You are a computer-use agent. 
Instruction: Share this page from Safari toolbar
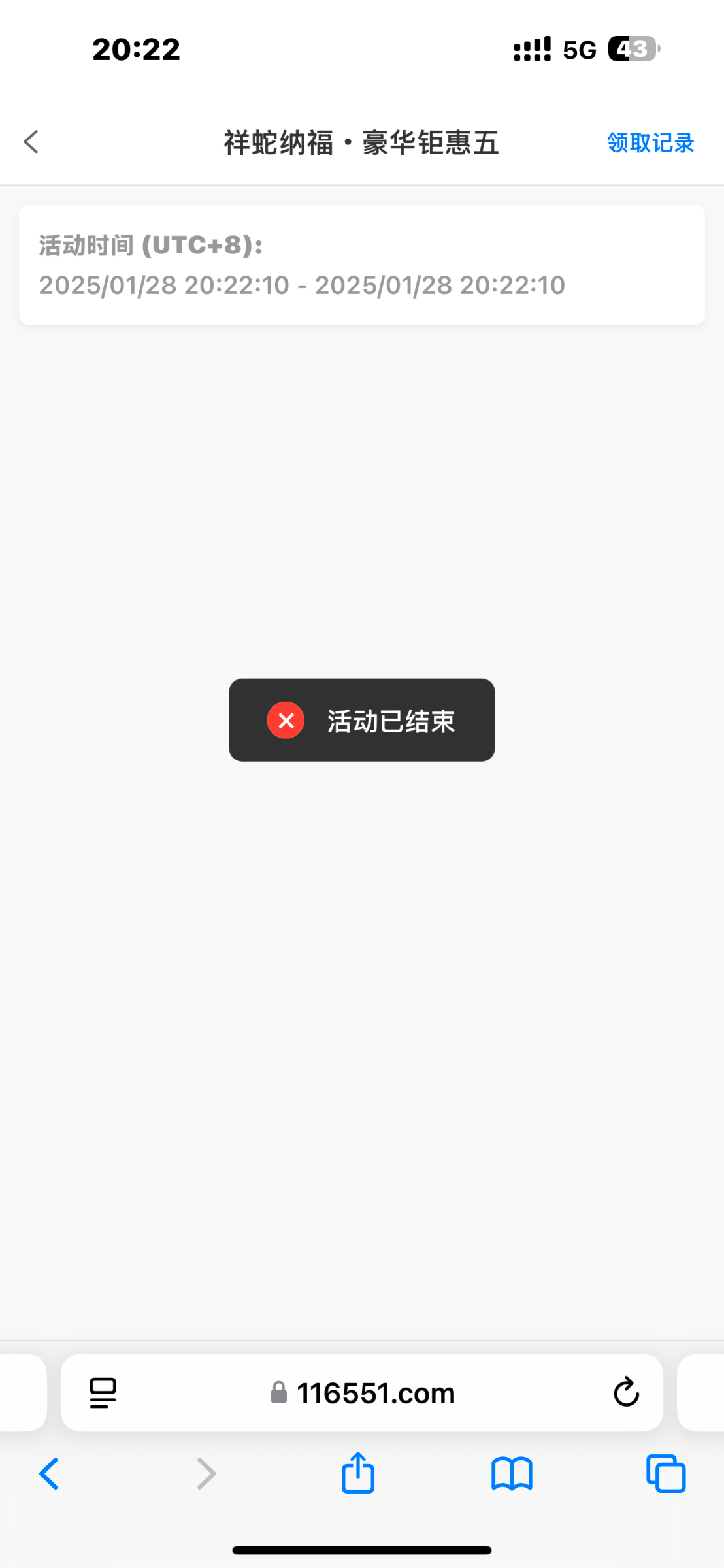[x=357, y=1473]
